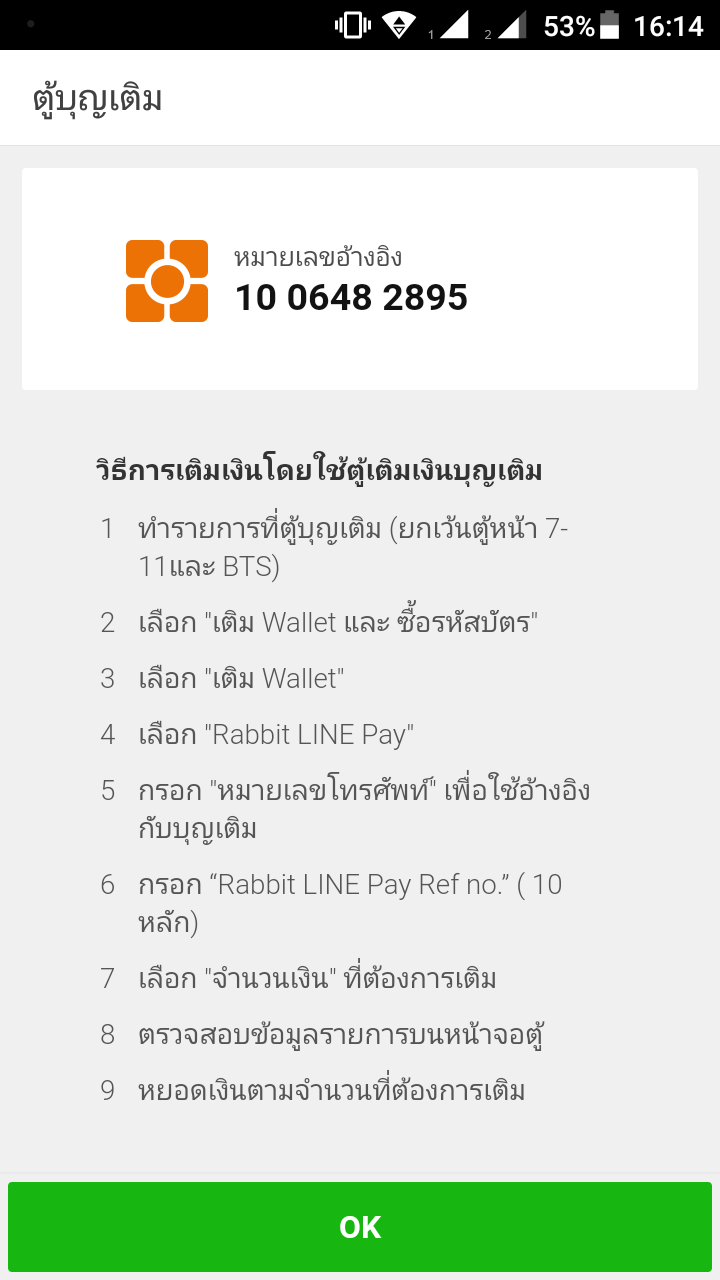The width and height of the screenshot is (720, 1280).
Task: Tap the green OK button
Action: 360,1227
